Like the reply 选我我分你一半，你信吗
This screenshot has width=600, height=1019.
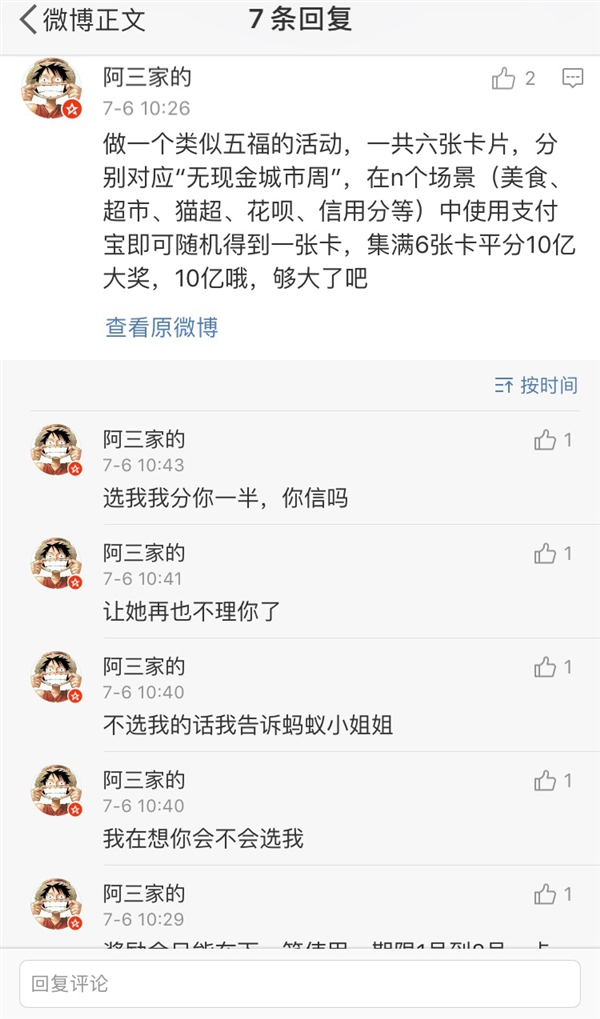point(545,440)
